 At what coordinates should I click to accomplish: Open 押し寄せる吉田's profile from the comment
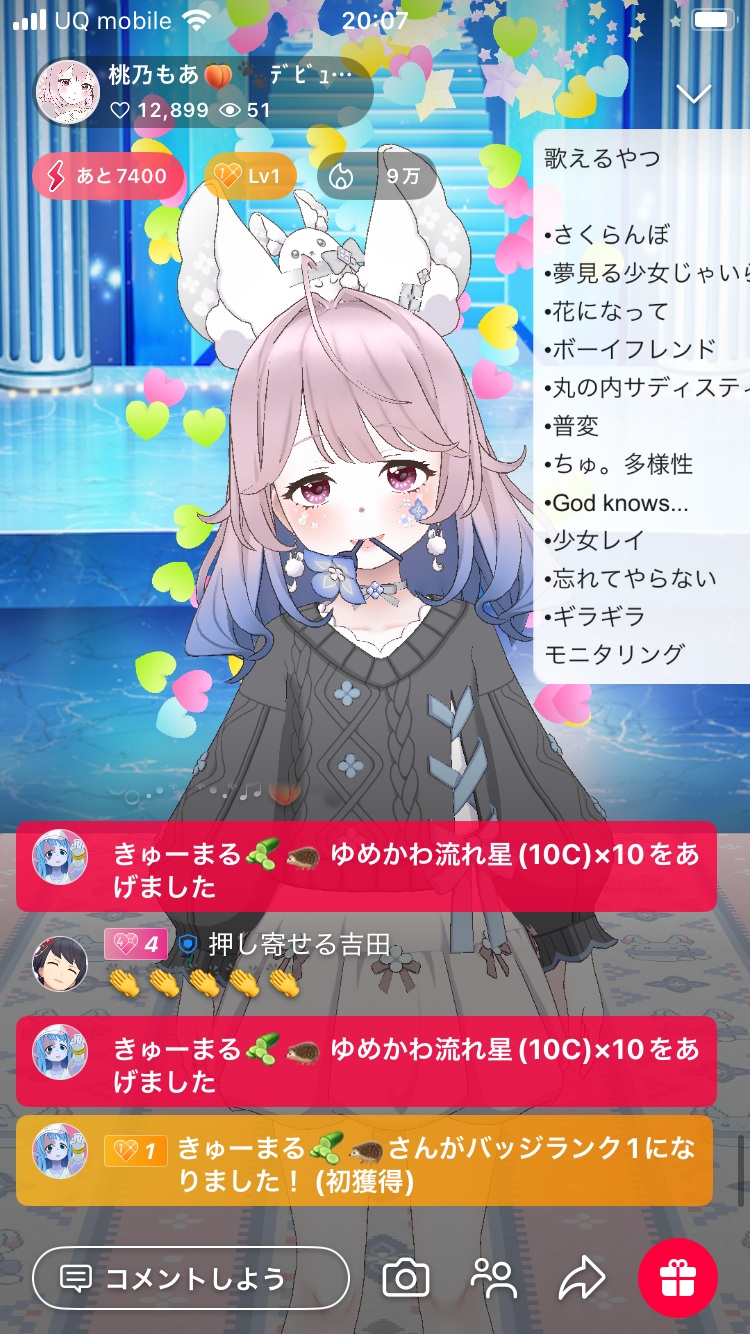59,963
